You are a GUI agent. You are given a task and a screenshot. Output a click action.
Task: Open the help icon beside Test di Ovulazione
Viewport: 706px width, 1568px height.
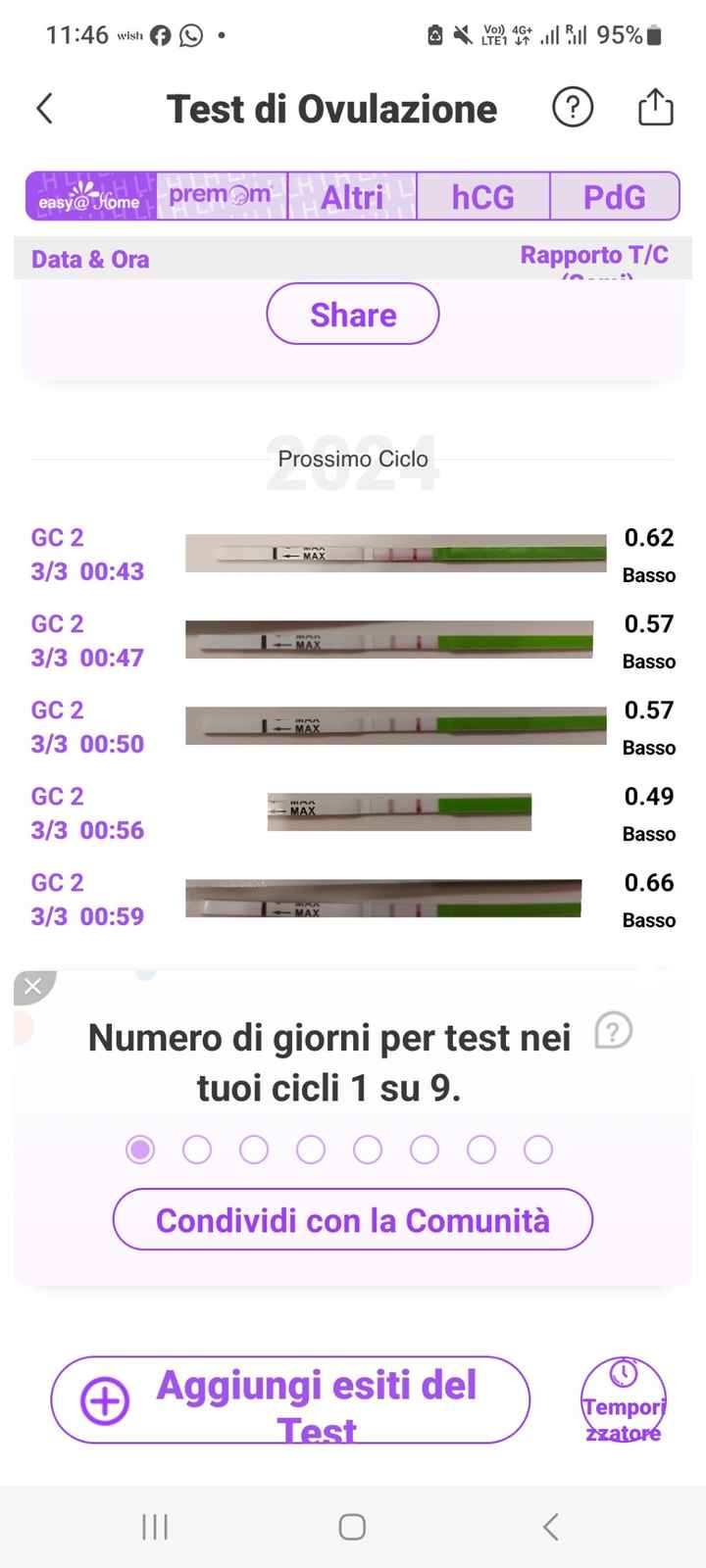pyautogui.click(x=573, y=108)
